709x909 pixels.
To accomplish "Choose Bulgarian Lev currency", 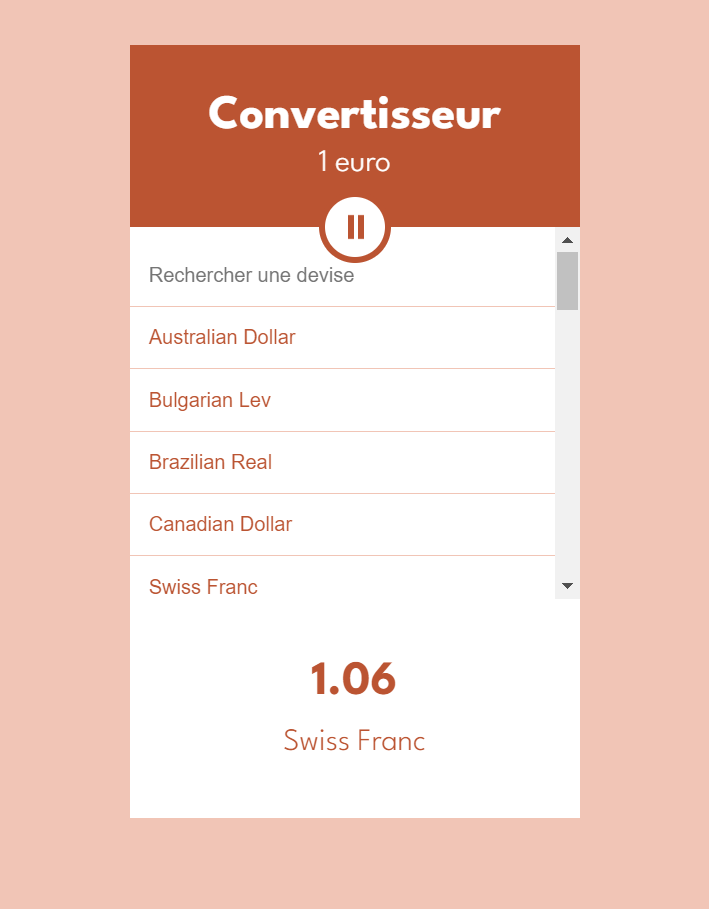I will [x=340, y=401].
